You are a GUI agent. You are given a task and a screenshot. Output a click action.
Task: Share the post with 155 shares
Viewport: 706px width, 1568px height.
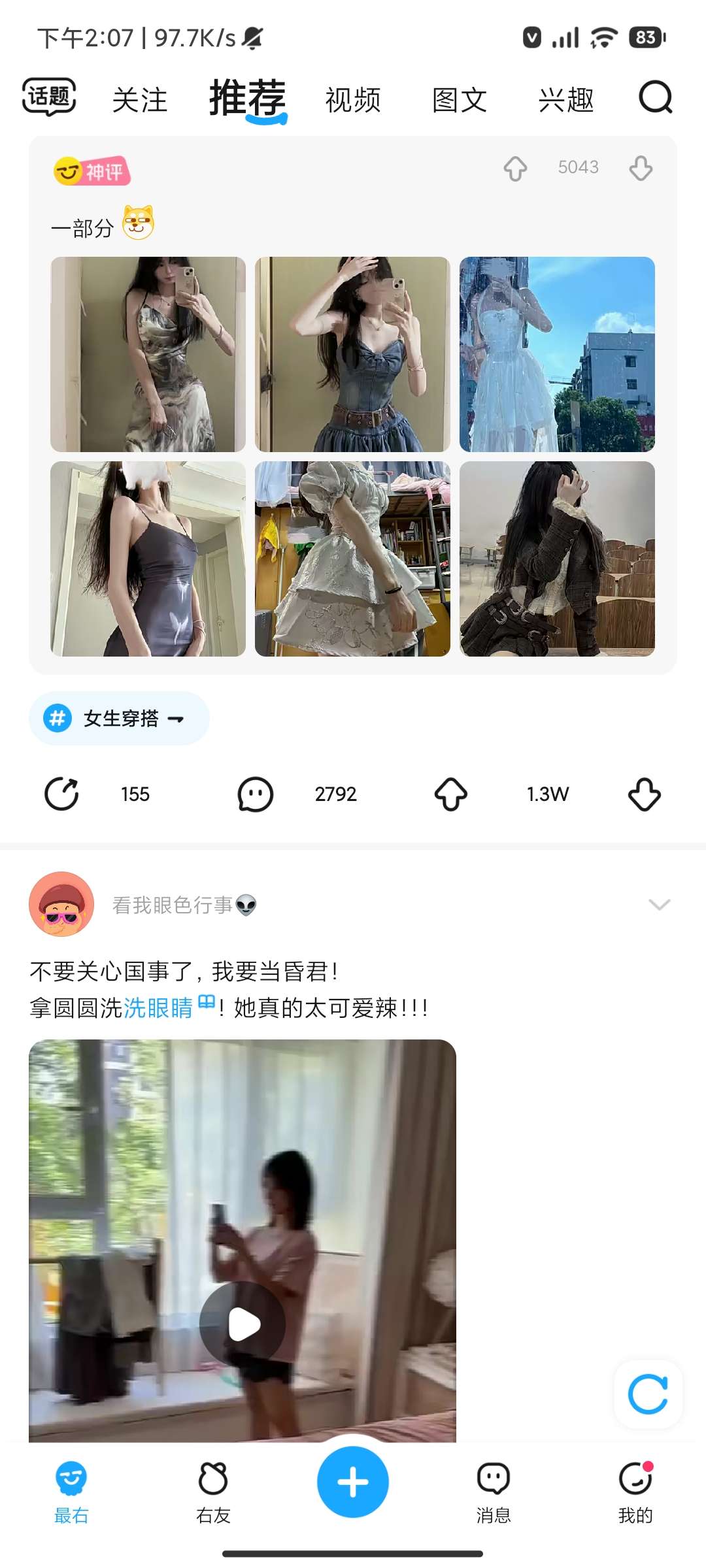61,794
